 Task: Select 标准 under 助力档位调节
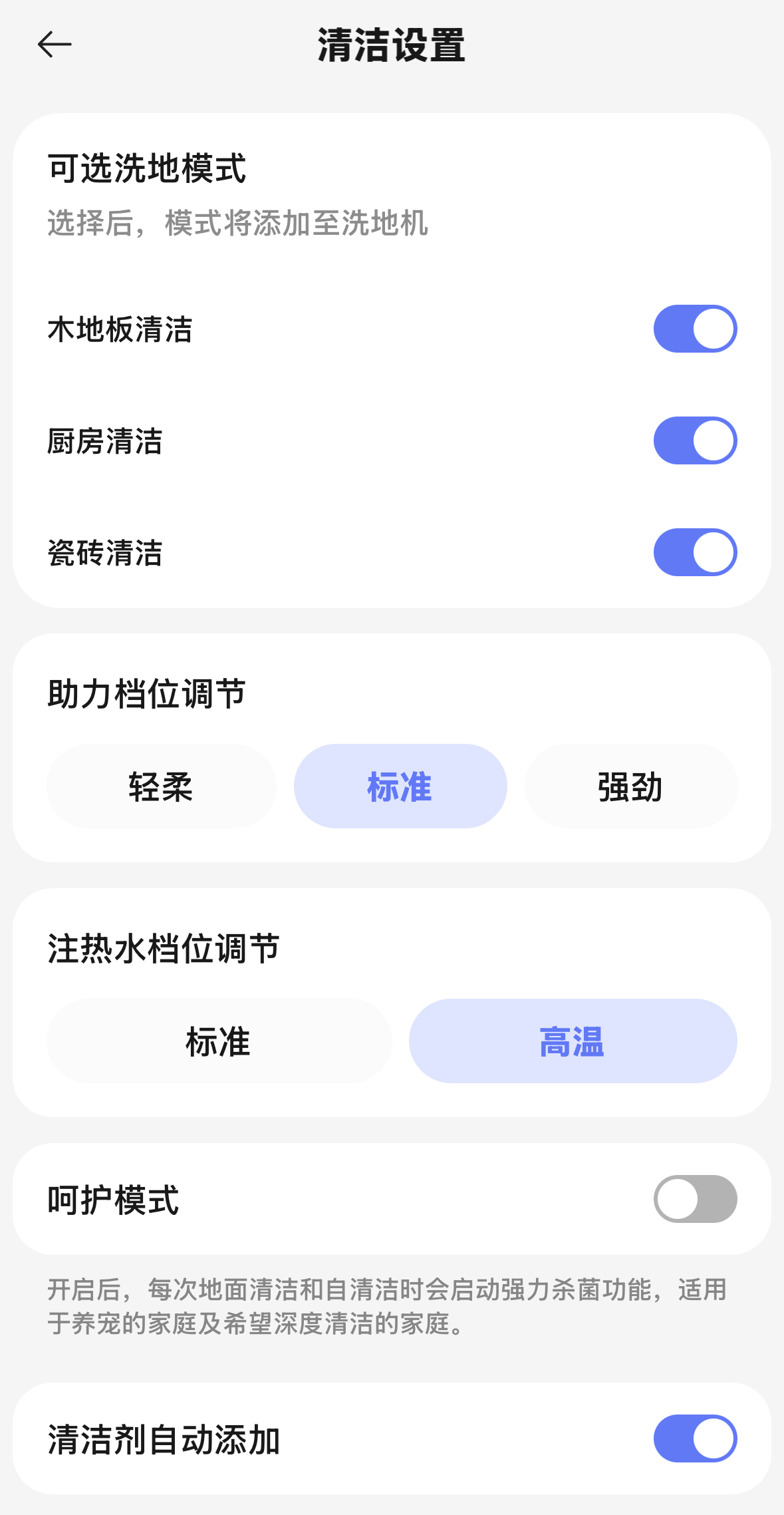[x=400, y=786]
